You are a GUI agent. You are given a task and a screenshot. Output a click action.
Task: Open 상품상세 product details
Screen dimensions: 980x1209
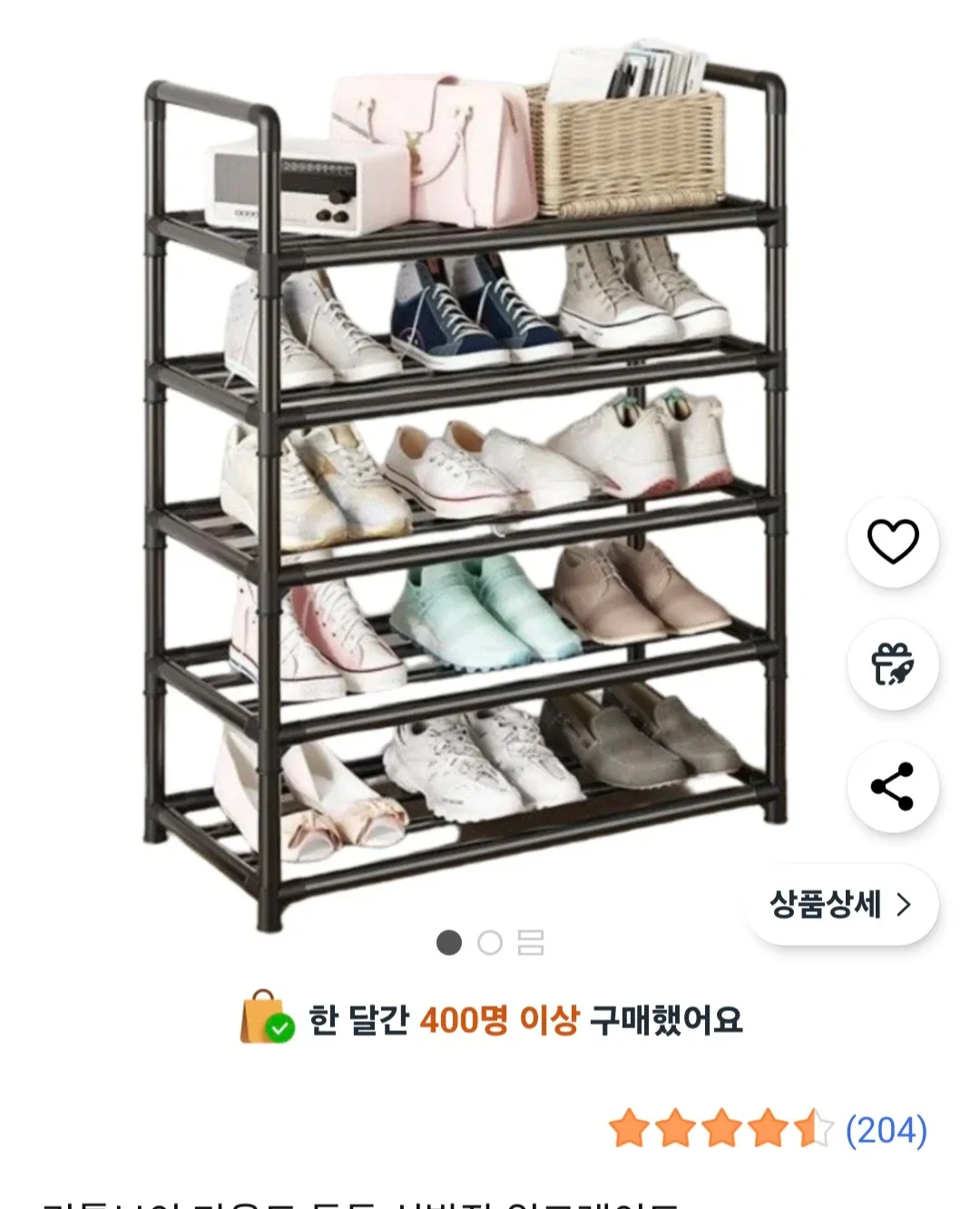pos(841,905)
